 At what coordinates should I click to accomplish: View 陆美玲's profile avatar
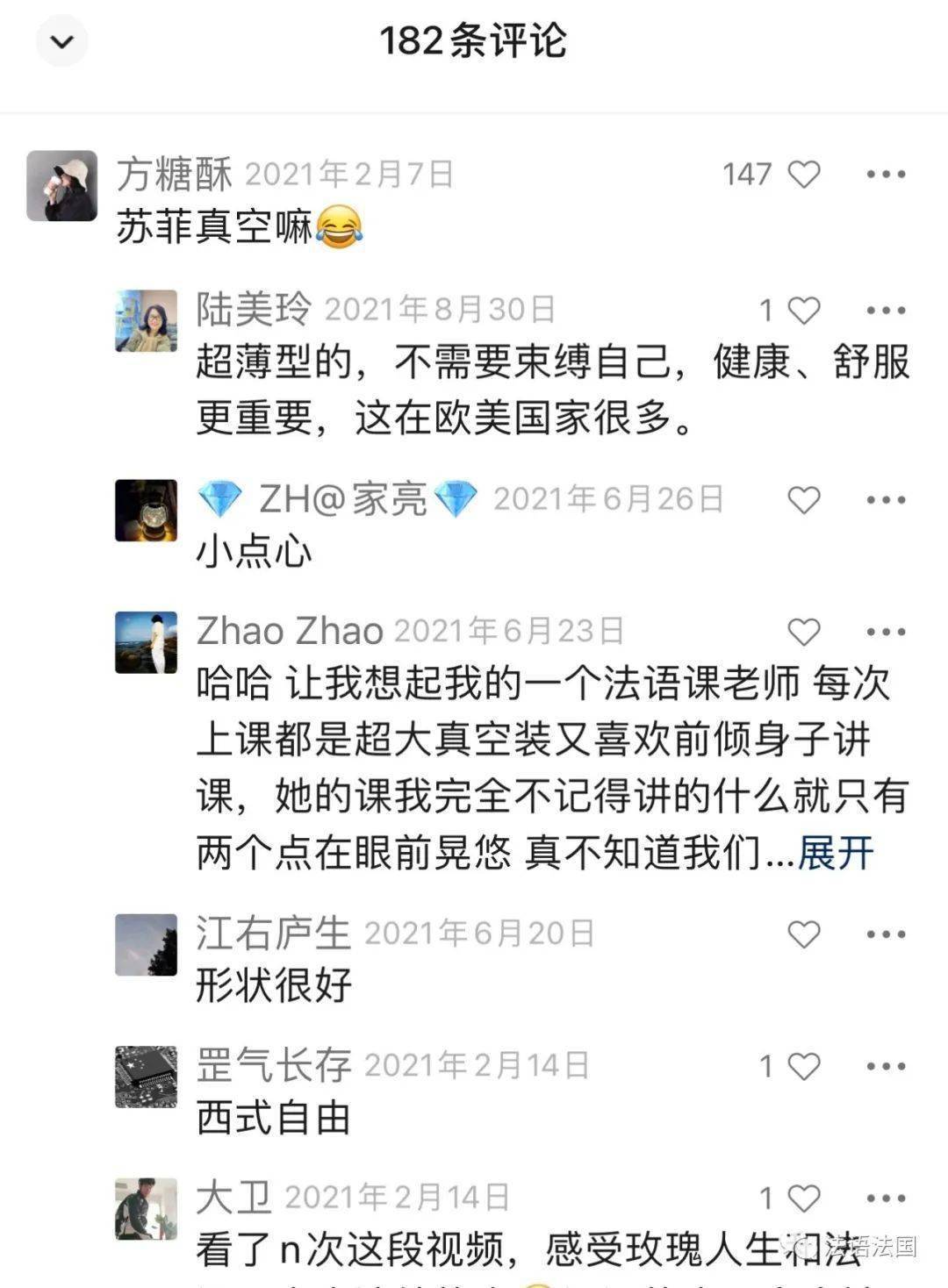click(x=146, y=321)
